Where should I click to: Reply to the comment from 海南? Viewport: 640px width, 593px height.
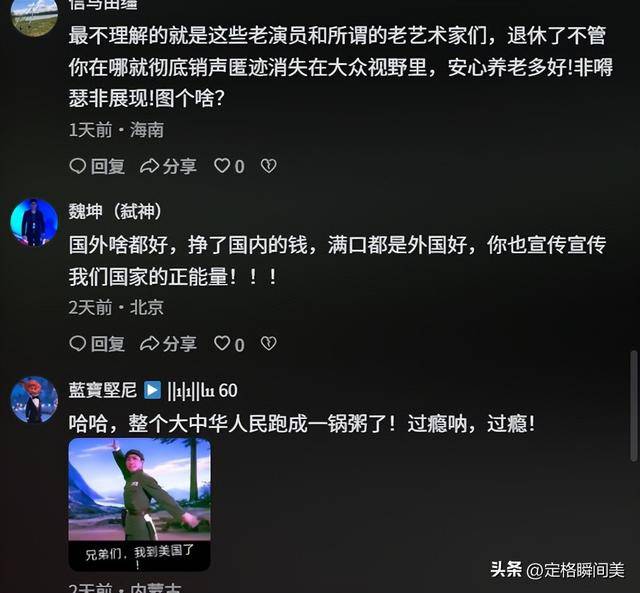(x=97, y=166)
